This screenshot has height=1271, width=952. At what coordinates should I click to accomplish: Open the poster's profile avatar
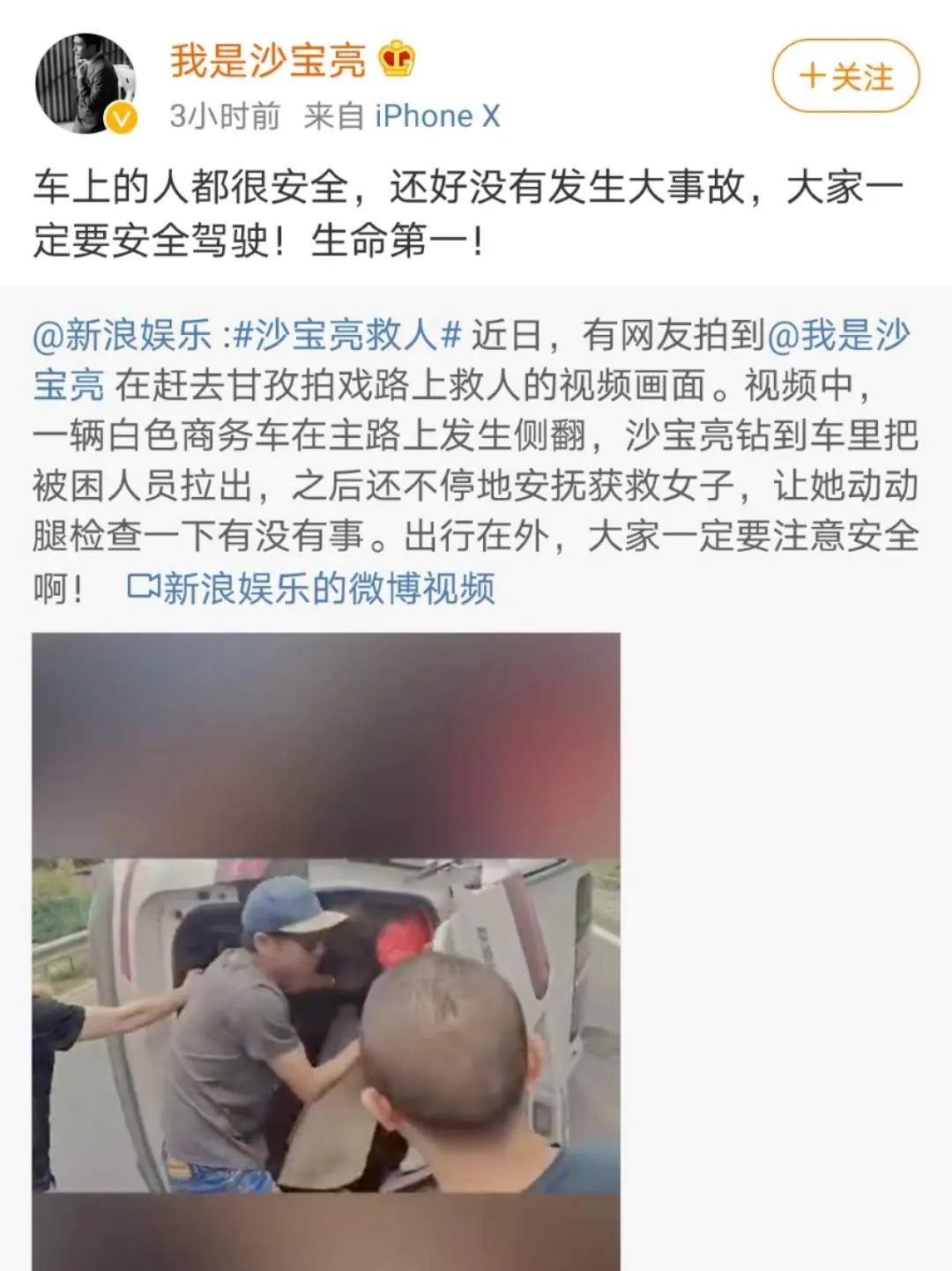click(86, 84)
